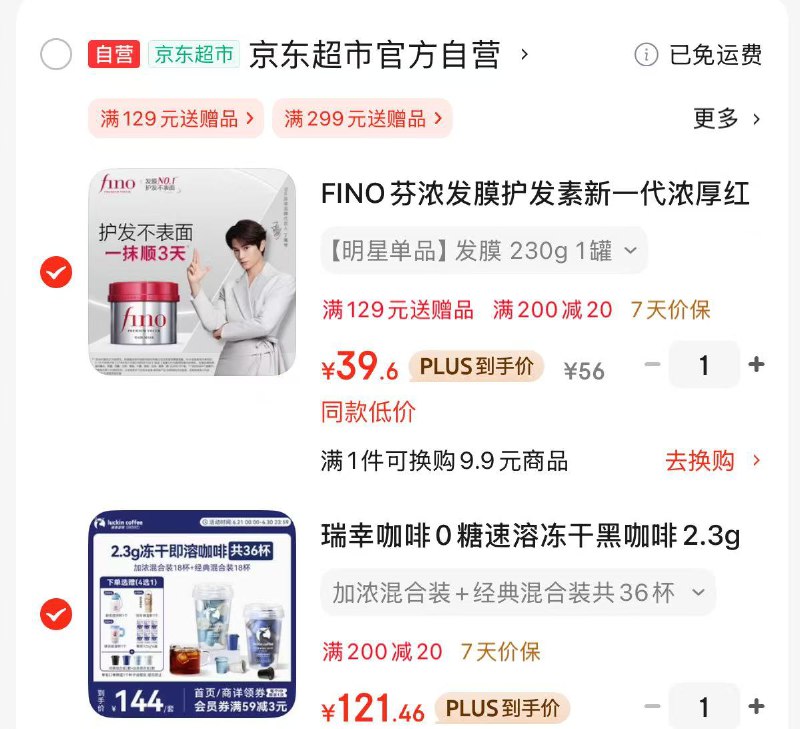Change the 加浓混合装+经典混合装共36杯 option
This screenshot has width=800, height=729.
tap(517, 593)
